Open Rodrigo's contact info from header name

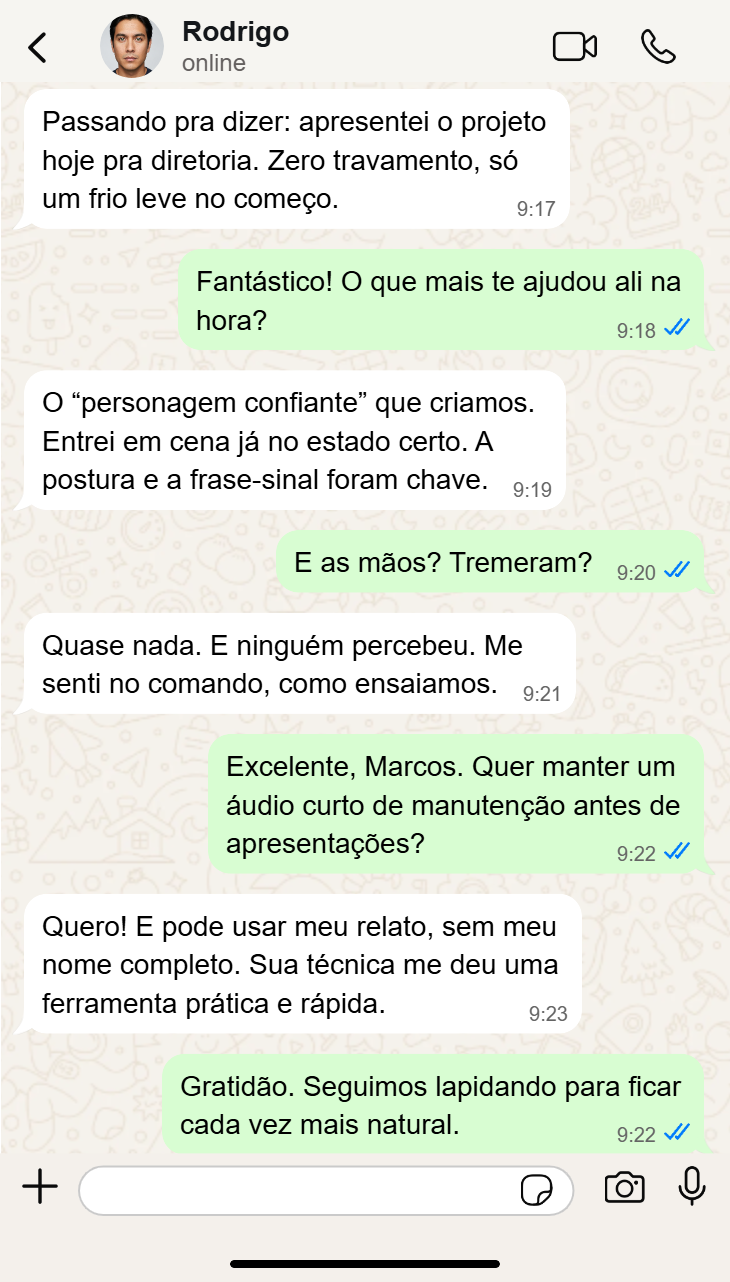(236, 32)
